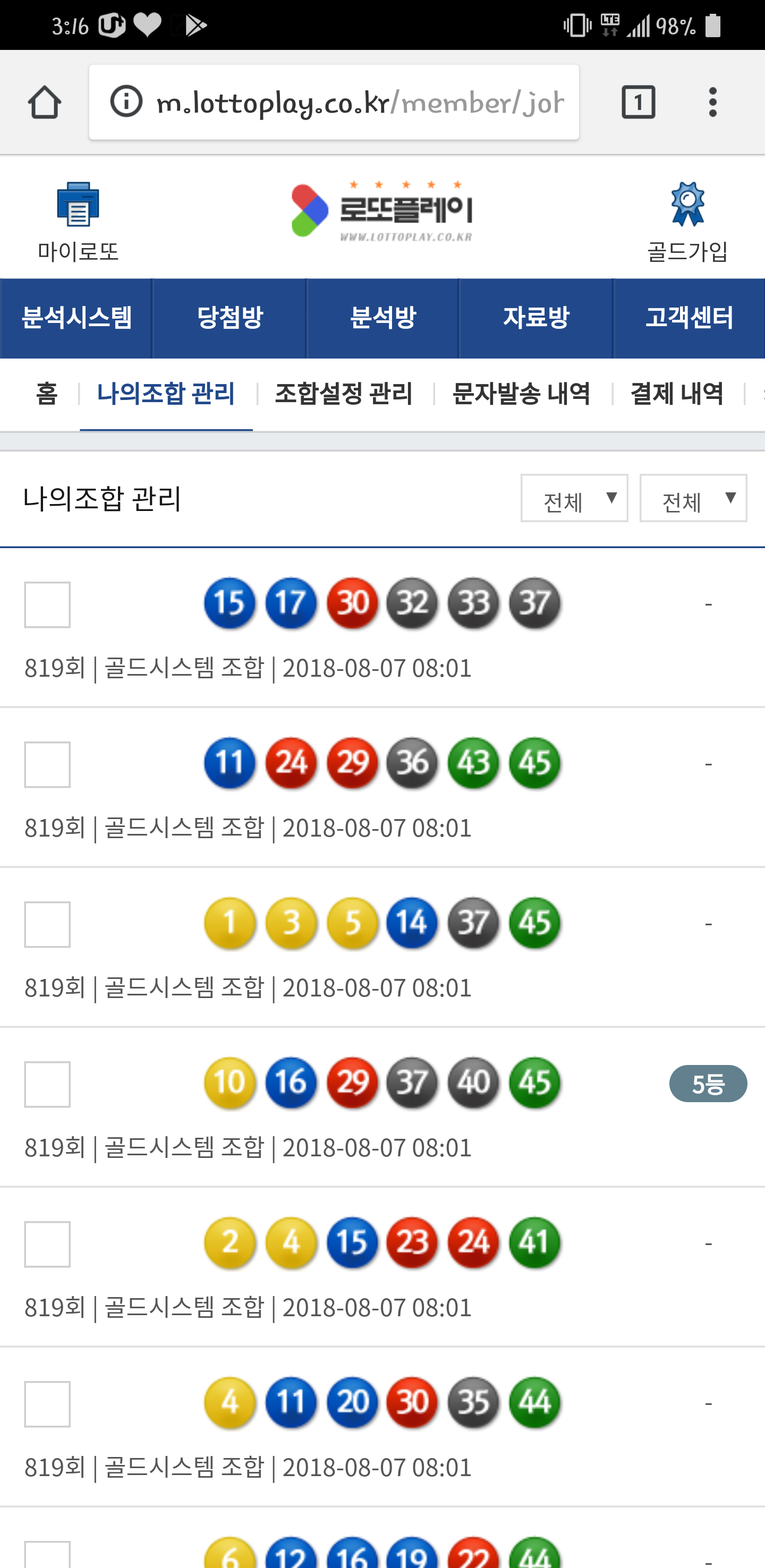Switch to 조합설정 관리 tab
Image resolution: width=765 pixels, height=1568 pixels.
pyautogui.click(x=343, y=394)
